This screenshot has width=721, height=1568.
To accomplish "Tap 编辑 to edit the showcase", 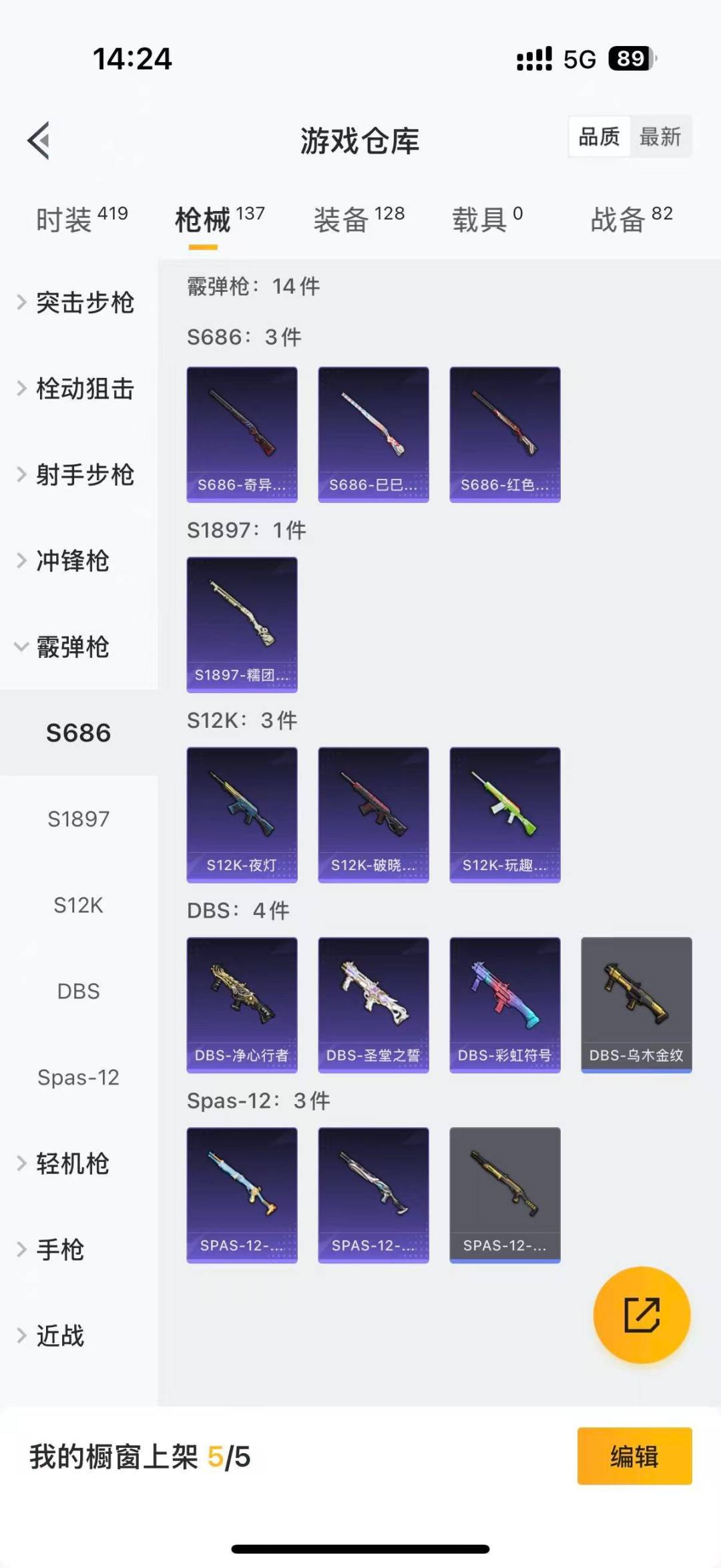I will coord(634,1456).
